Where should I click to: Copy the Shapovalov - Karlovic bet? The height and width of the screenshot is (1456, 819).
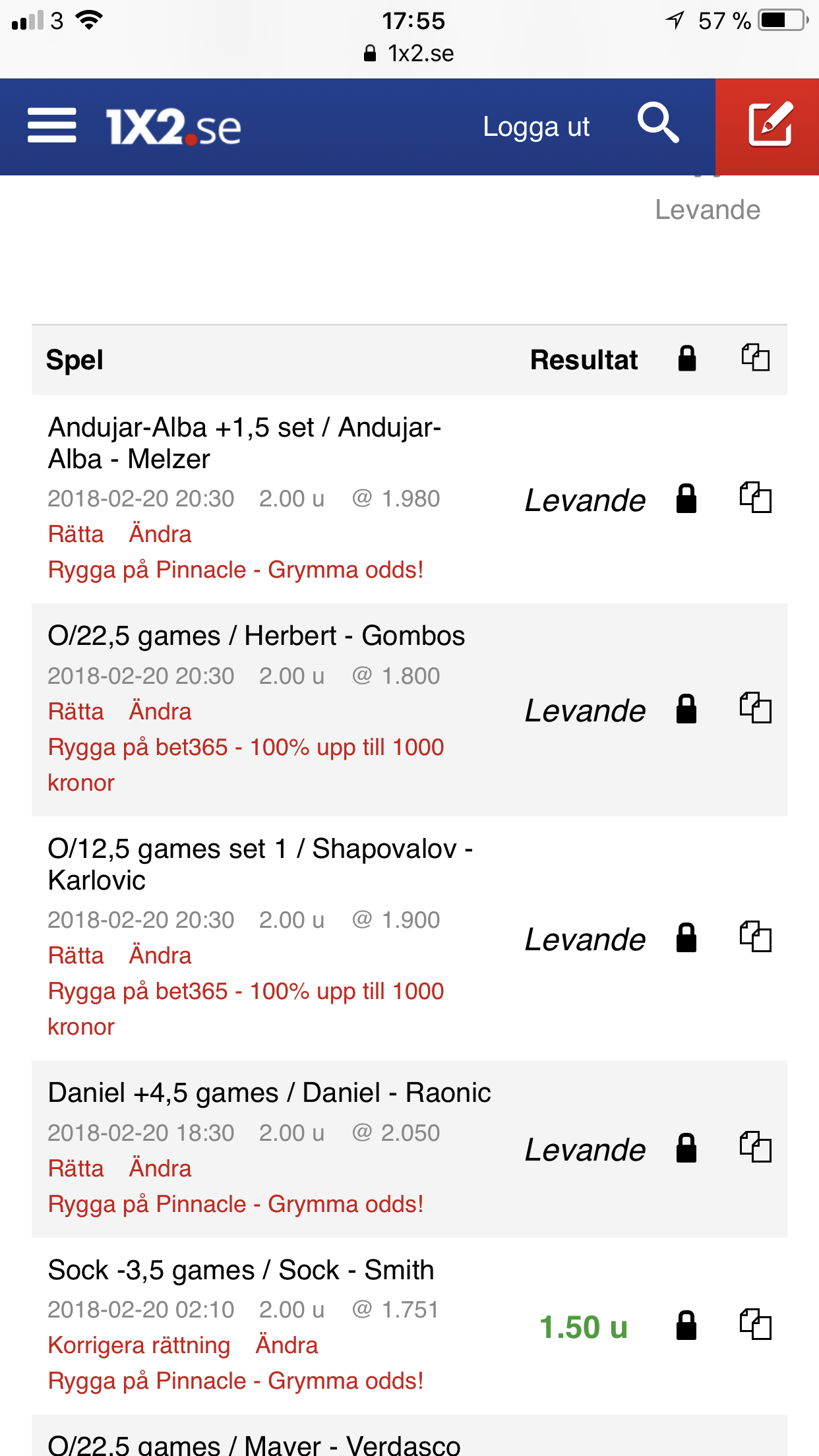click(x=755, y=937)
